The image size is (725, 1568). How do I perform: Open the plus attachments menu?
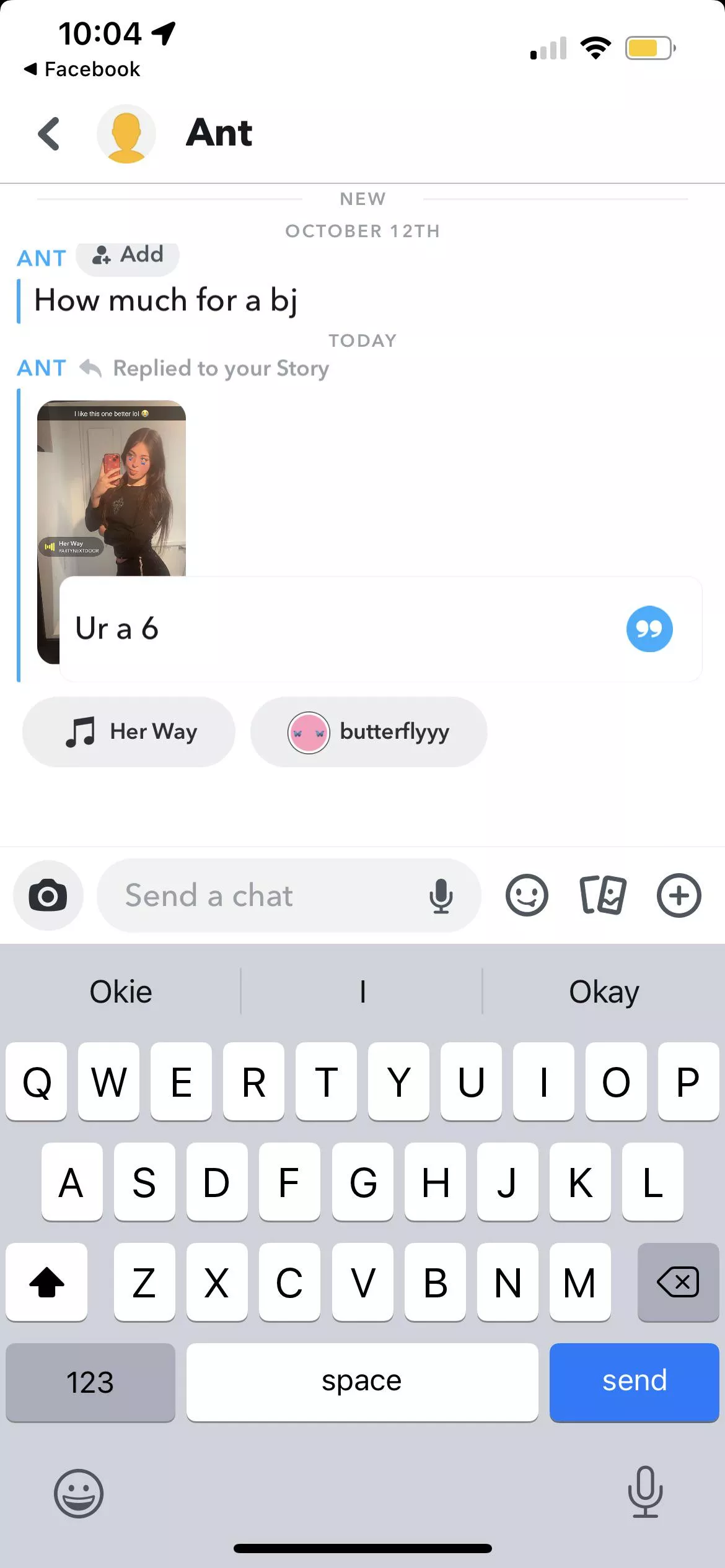coord(679,895)
